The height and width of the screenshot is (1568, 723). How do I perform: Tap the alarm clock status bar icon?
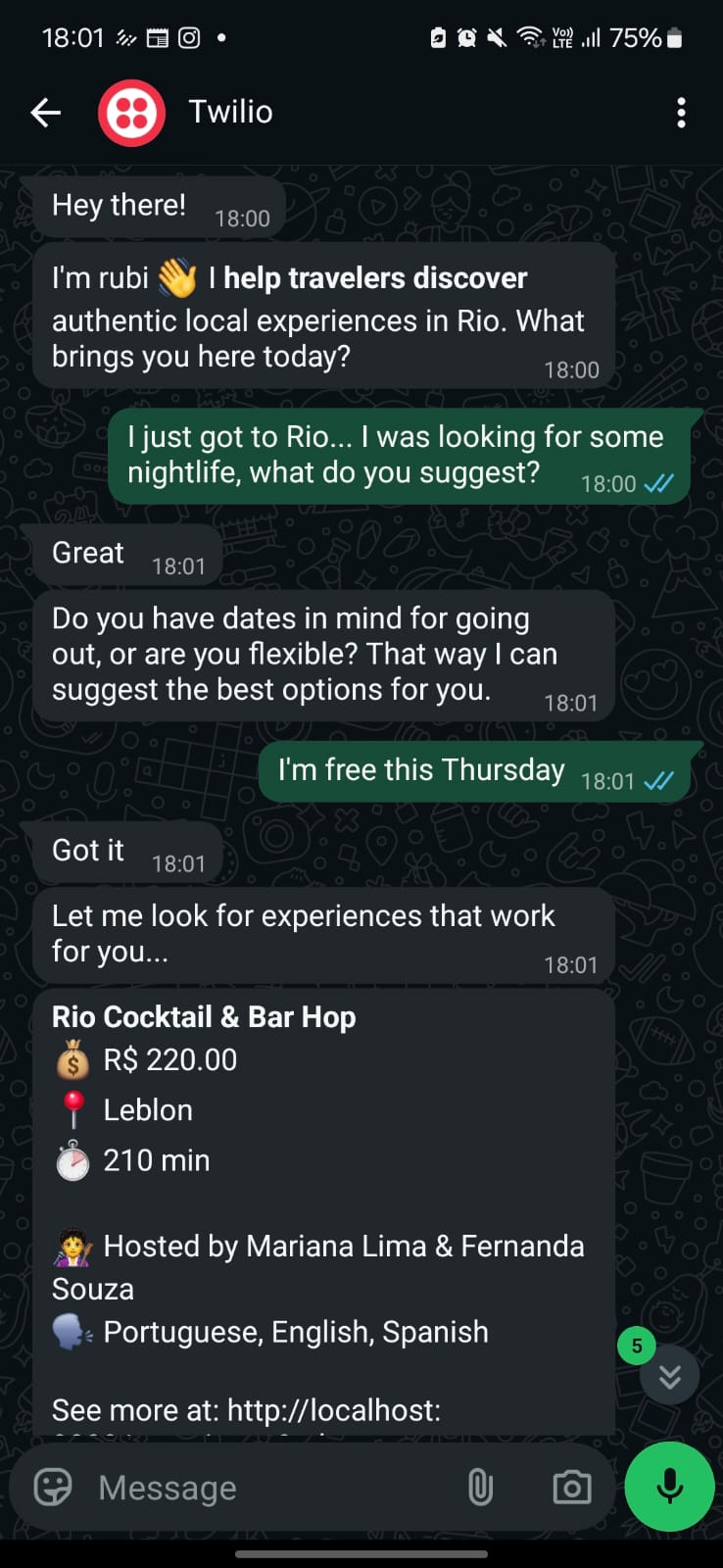click(x=467, y=37)
